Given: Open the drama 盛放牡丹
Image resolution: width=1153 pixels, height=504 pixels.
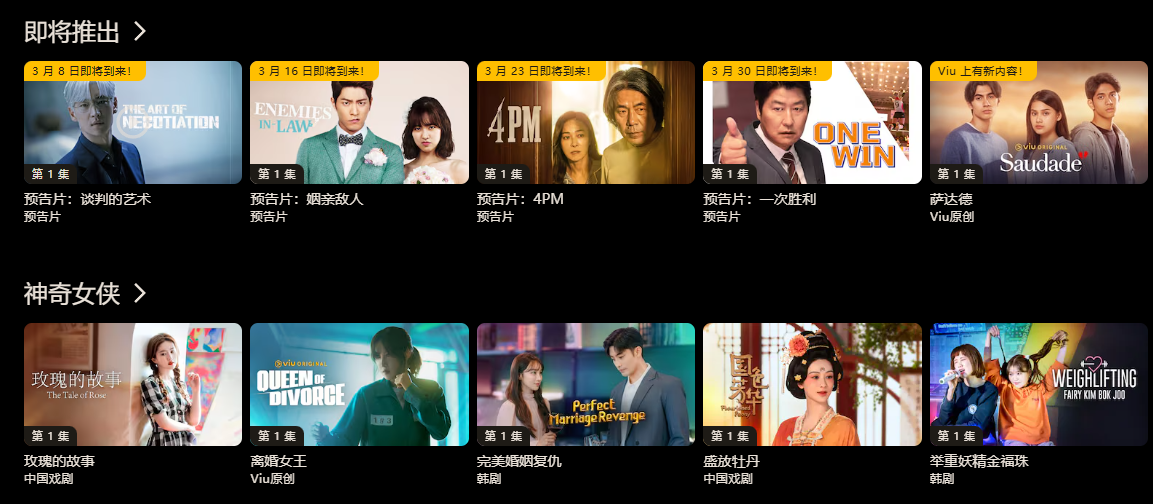Looking at the screenshot, I should point(812,385).
